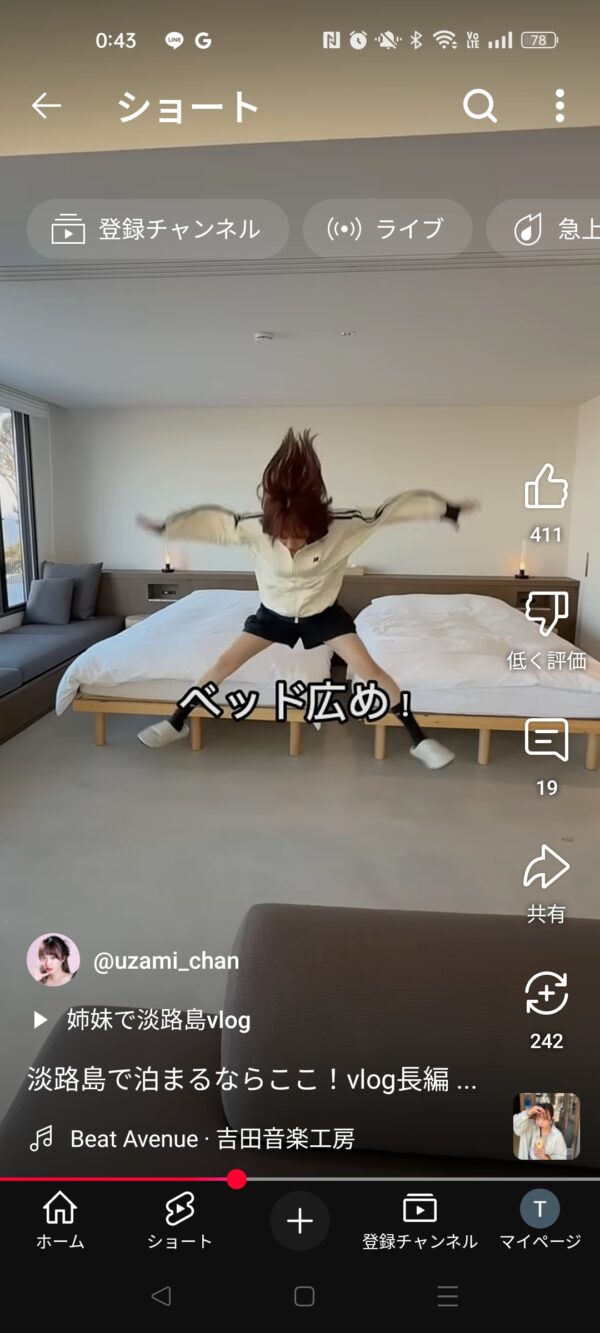Switch to the ホーム tab
Viewport: 600px width, 1333px height.
pos(60,1221)
